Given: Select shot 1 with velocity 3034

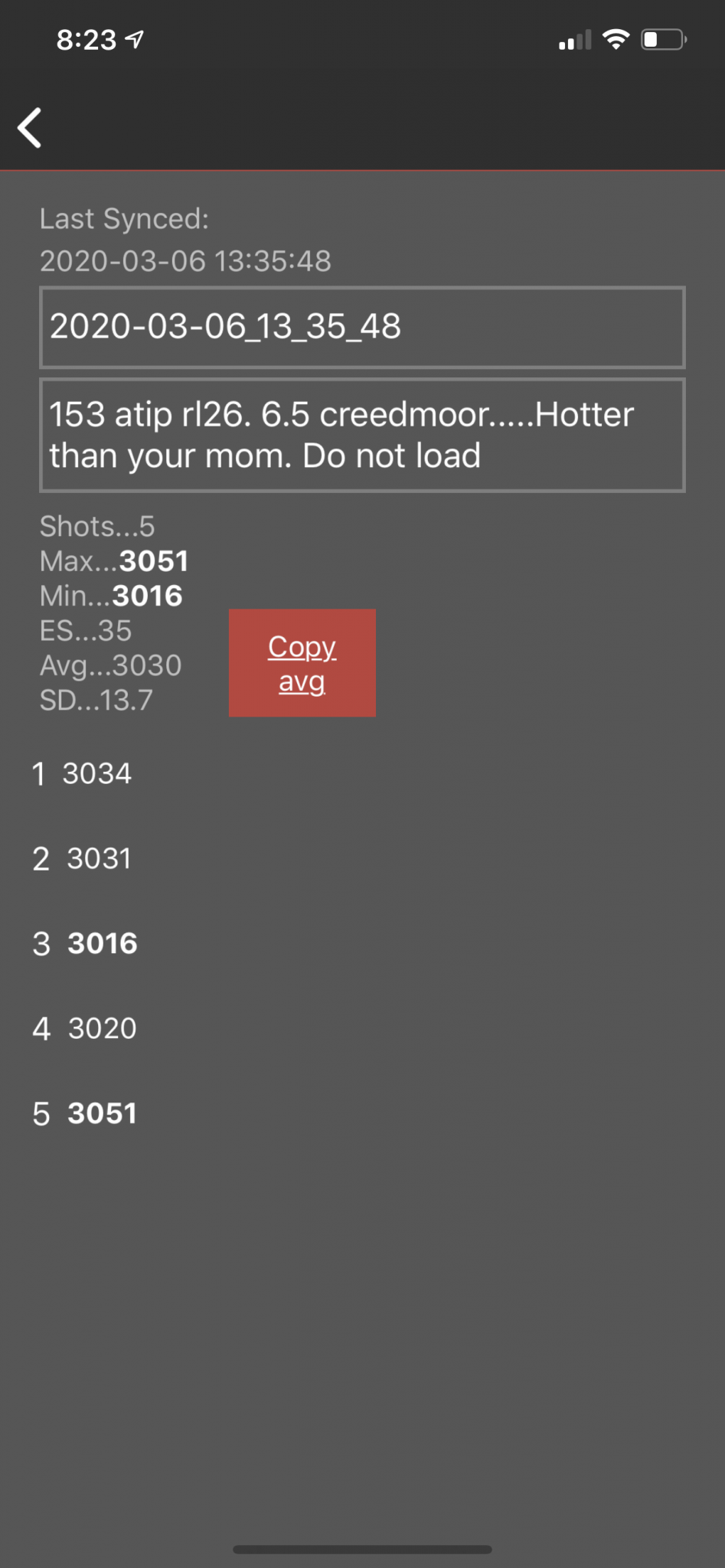Looking at the screenshot, I should 362,774.
